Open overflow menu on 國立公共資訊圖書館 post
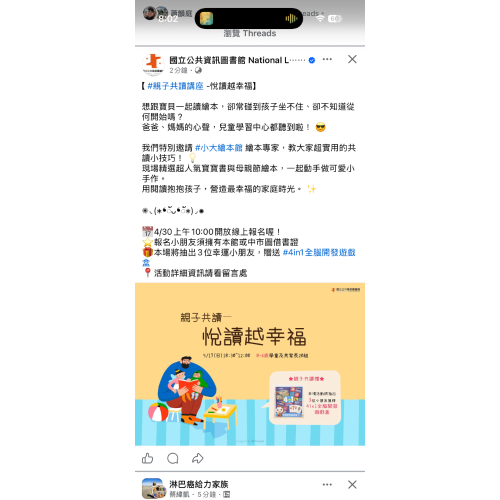Image resolution: width=500 pixels, height=500 pixels. [x=327, y=59]
